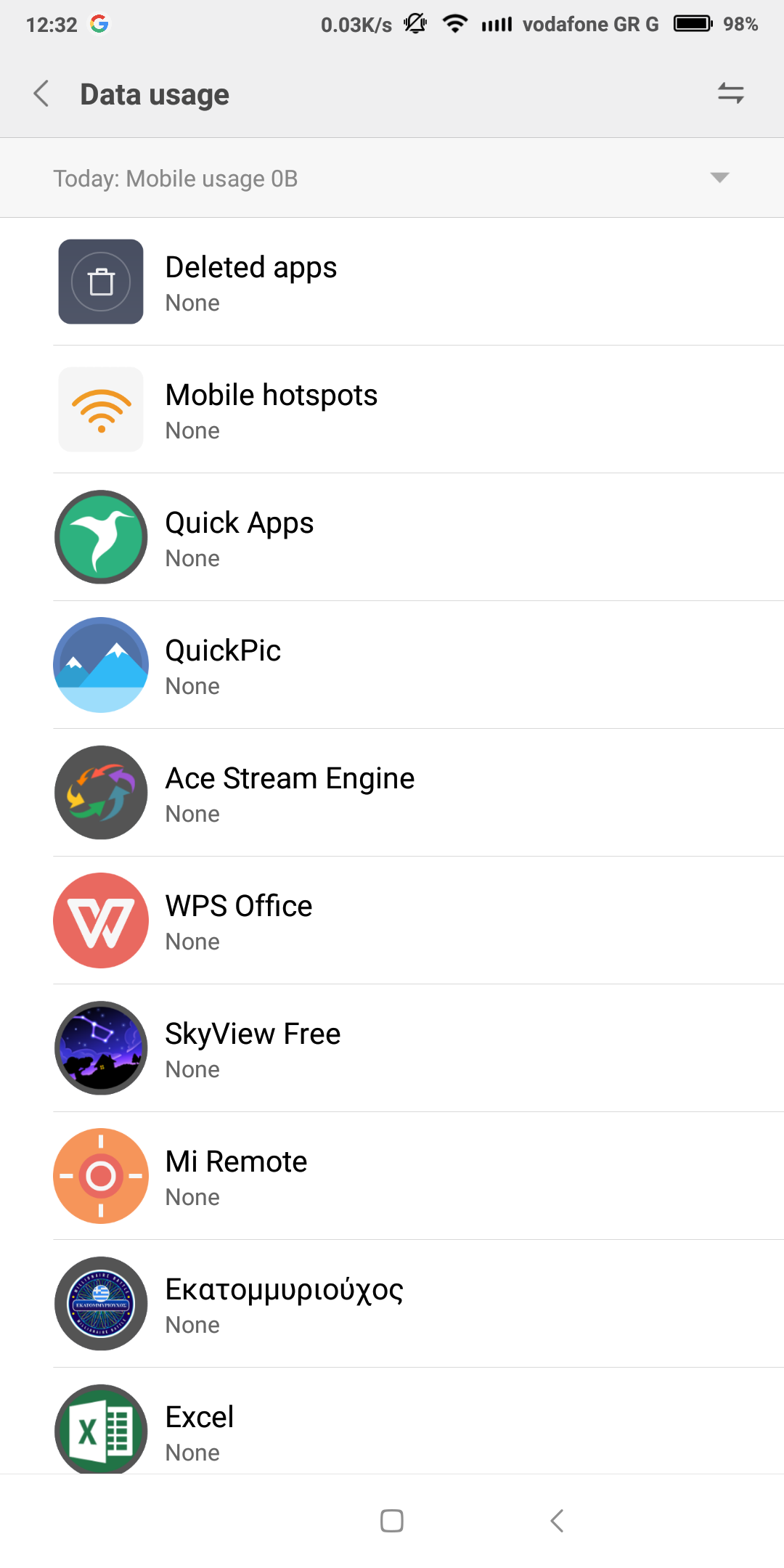Open Deleted apps data usage
Viewport: 784px width, 1568px height.
[392, 282]
